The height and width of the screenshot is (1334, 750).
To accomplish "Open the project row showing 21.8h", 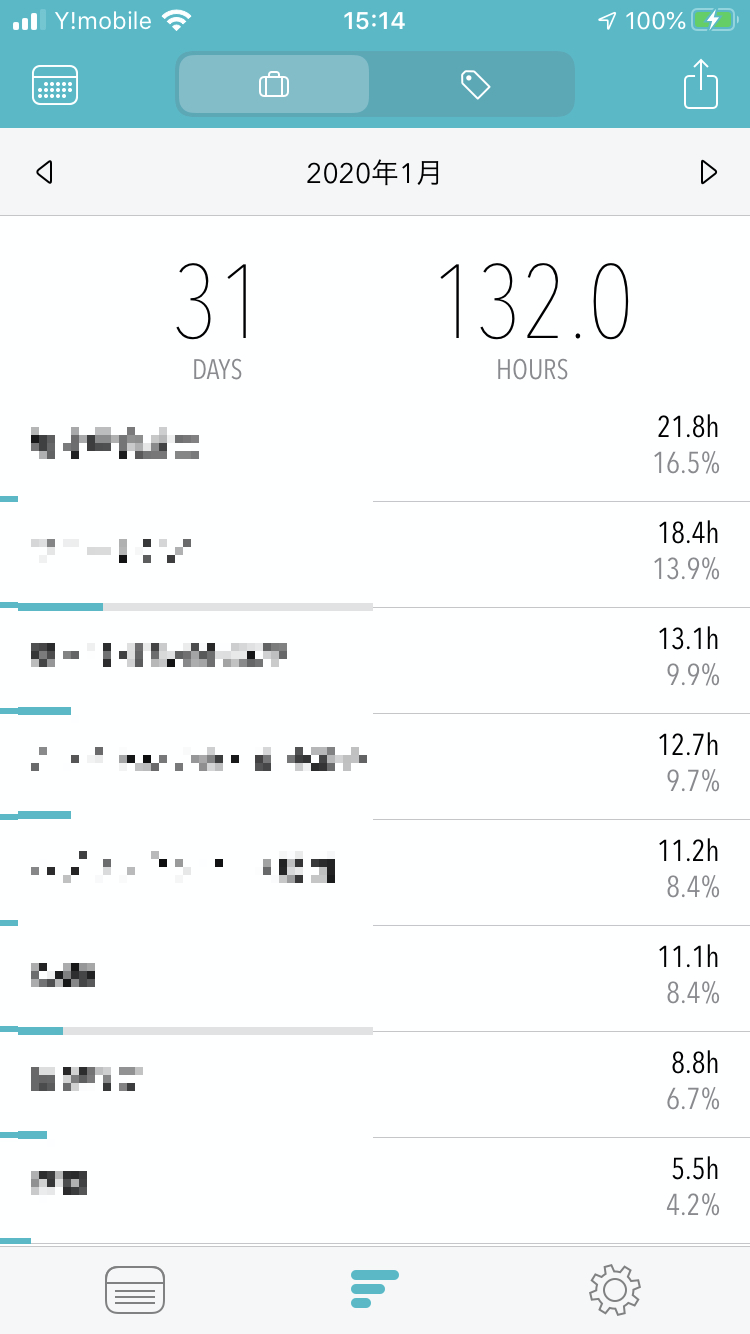I will [x=375, y=446].
